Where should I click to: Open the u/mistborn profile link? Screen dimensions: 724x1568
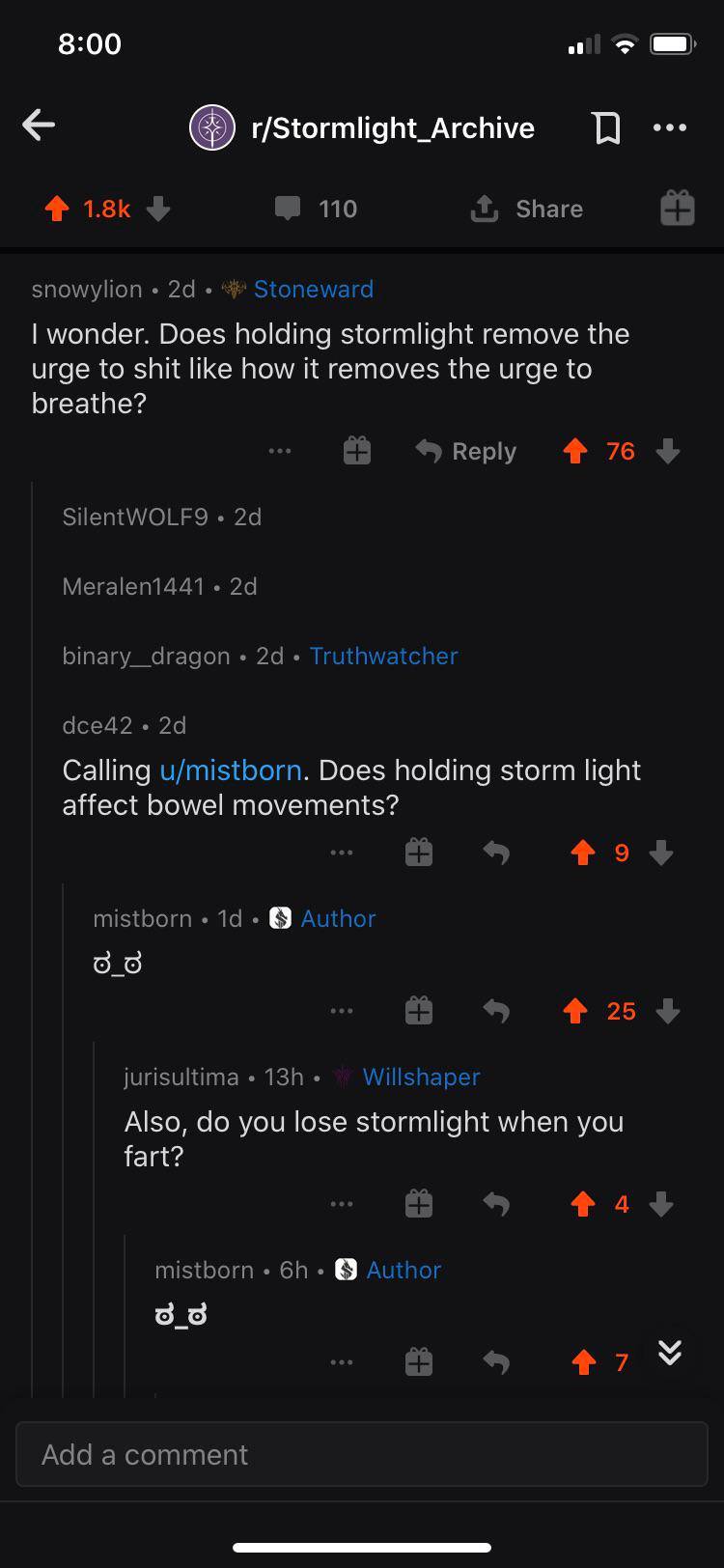coord(231,770)
